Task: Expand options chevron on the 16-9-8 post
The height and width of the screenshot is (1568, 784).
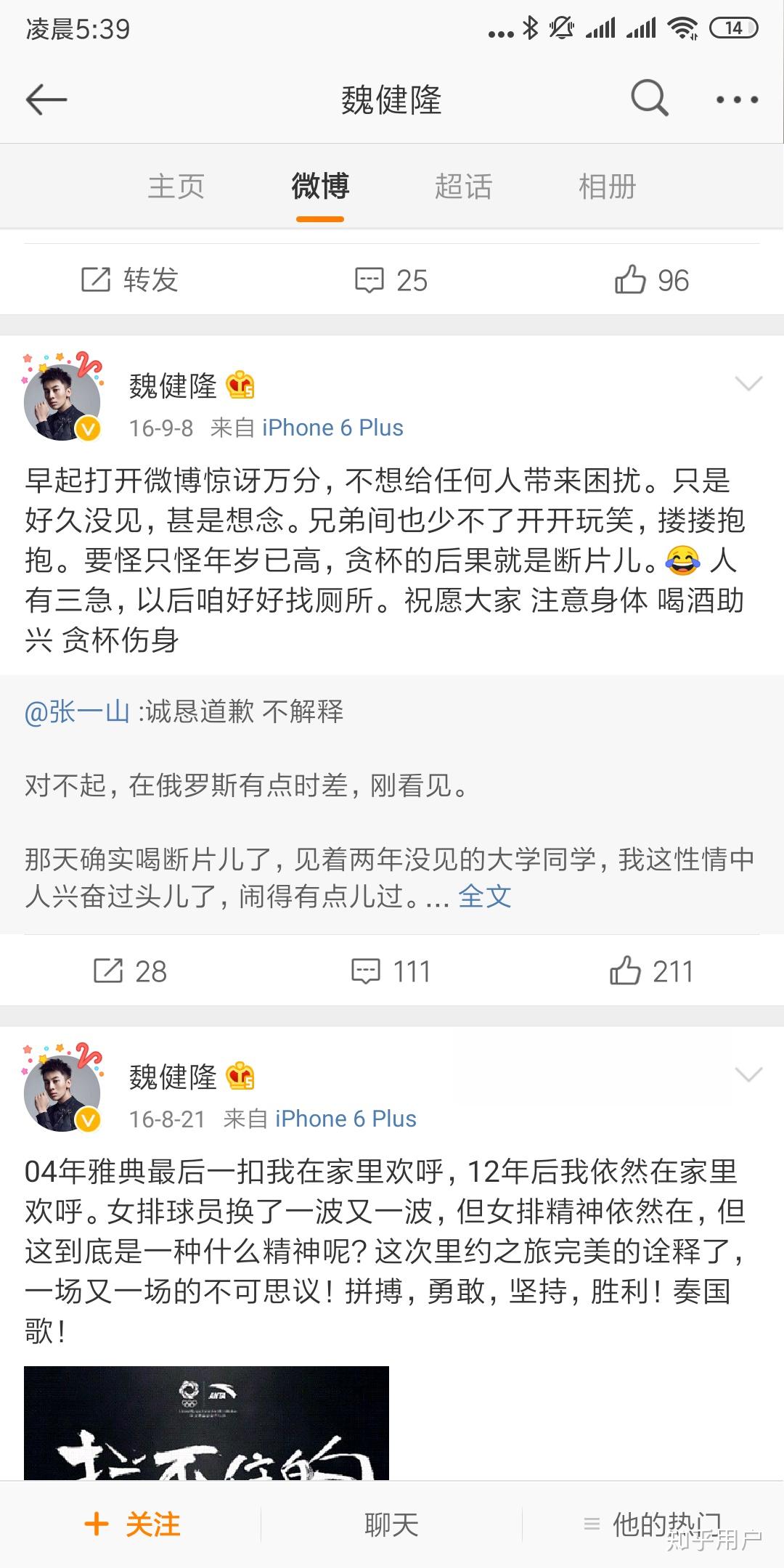Action: (x=748, y=383)
